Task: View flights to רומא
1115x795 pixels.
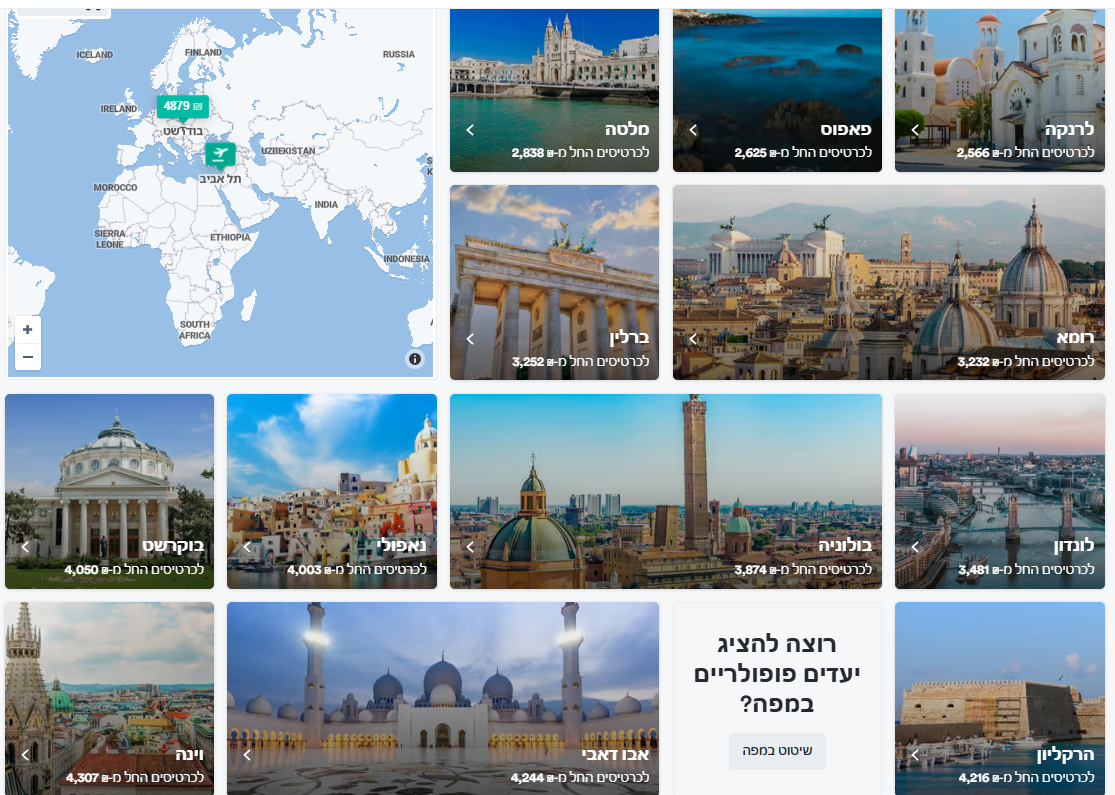Action: [x=888, y=282]
